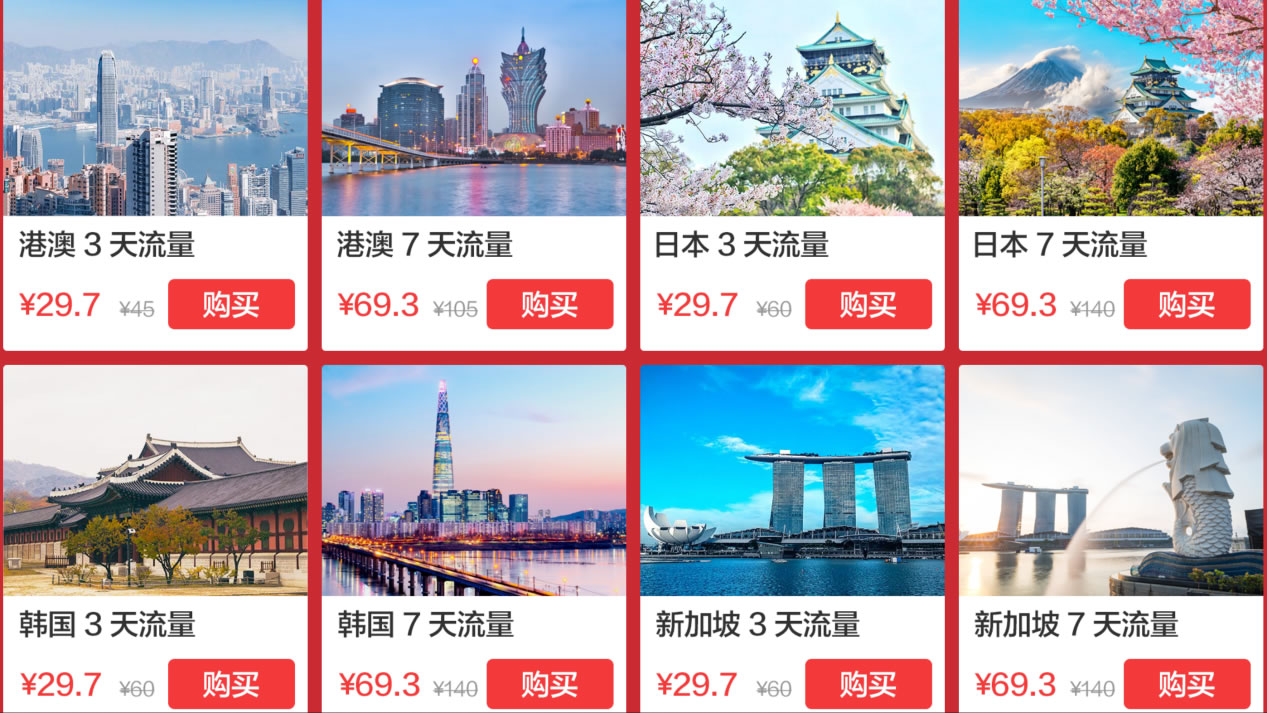Screen dimensions: 1267x713
Task: Open the 港澳 3 天流量 card image
Action: click(155, 108)
